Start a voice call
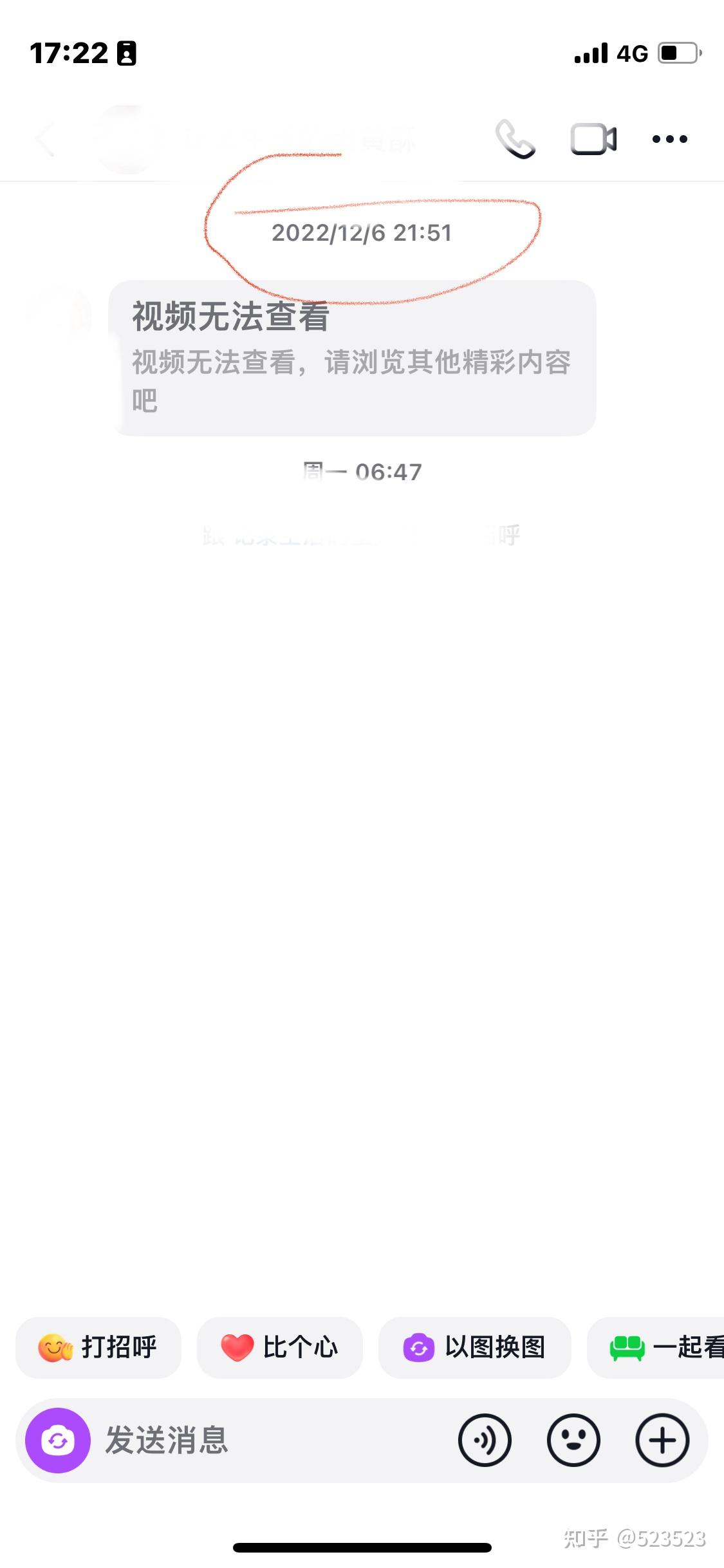 pos(515,139)
